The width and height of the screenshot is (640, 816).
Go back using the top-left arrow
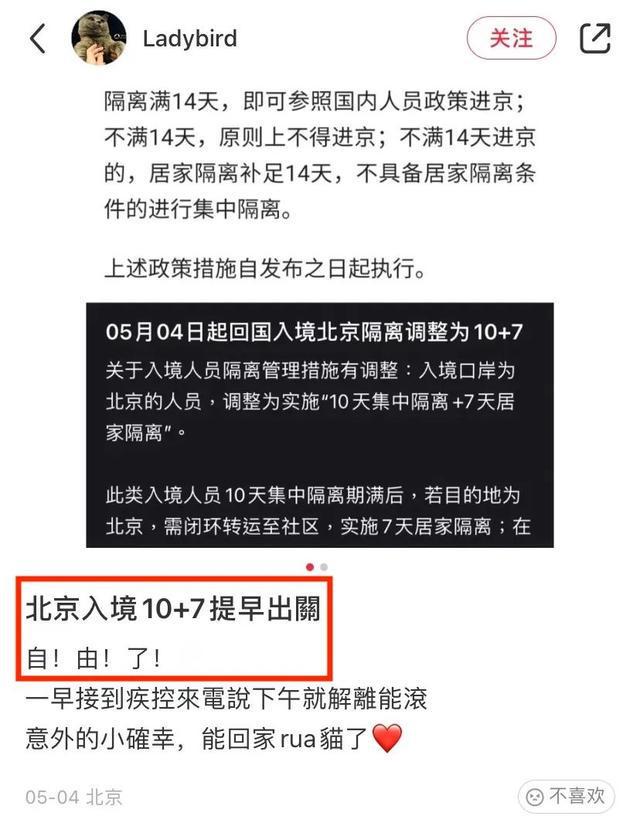pyautogui.click(x=39, y=39)
